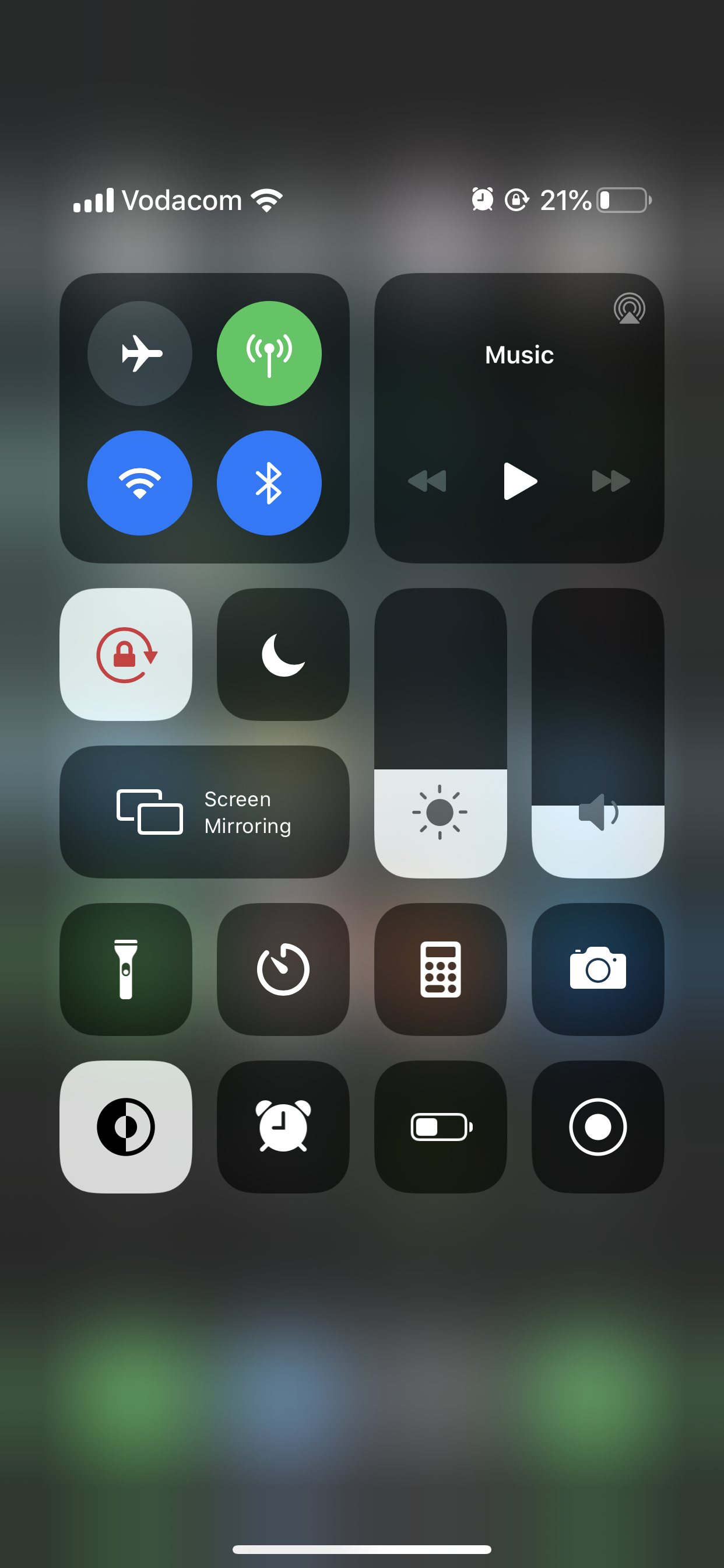Start screen recording
Screen dimensions: 724x1568
598,1126
